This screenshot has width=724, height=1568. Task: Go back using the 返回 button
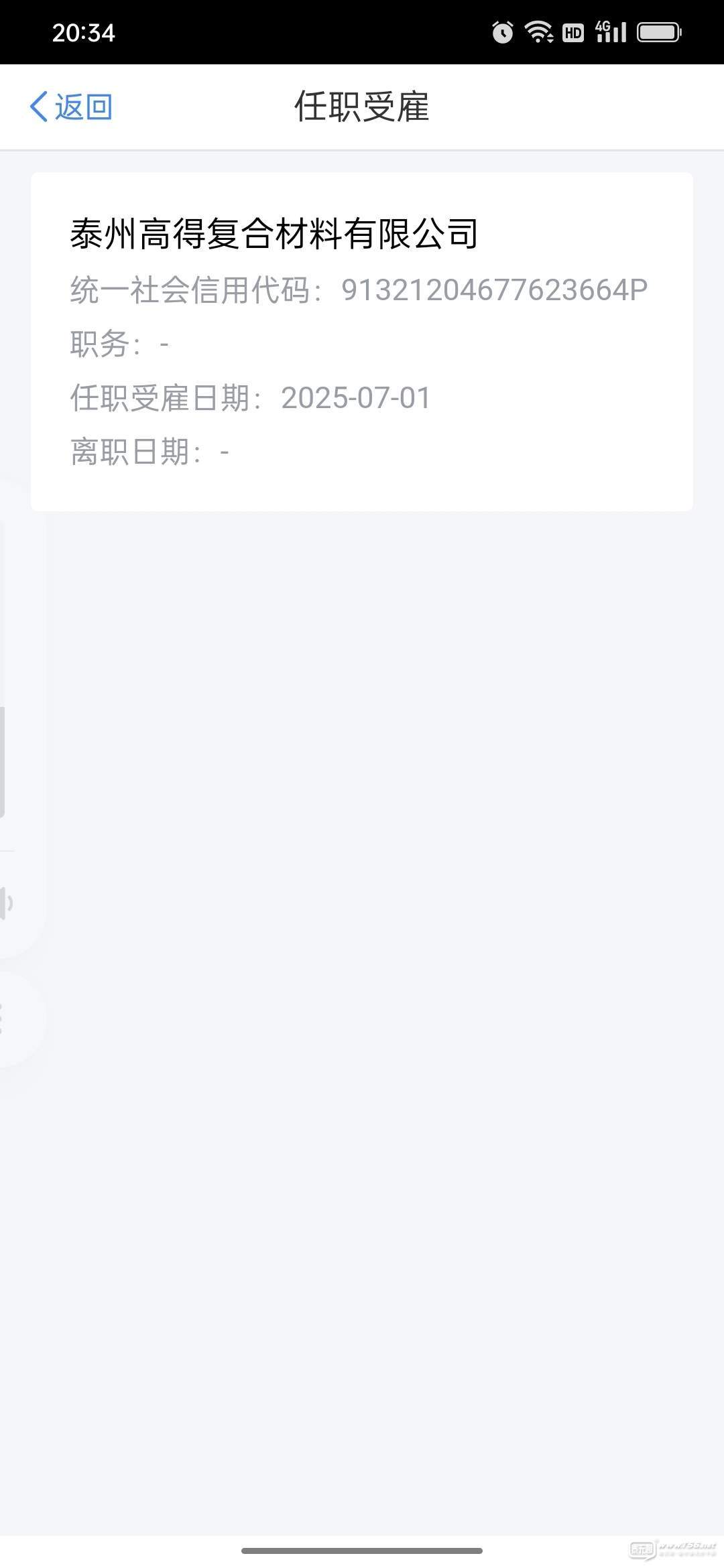(71, 107)
